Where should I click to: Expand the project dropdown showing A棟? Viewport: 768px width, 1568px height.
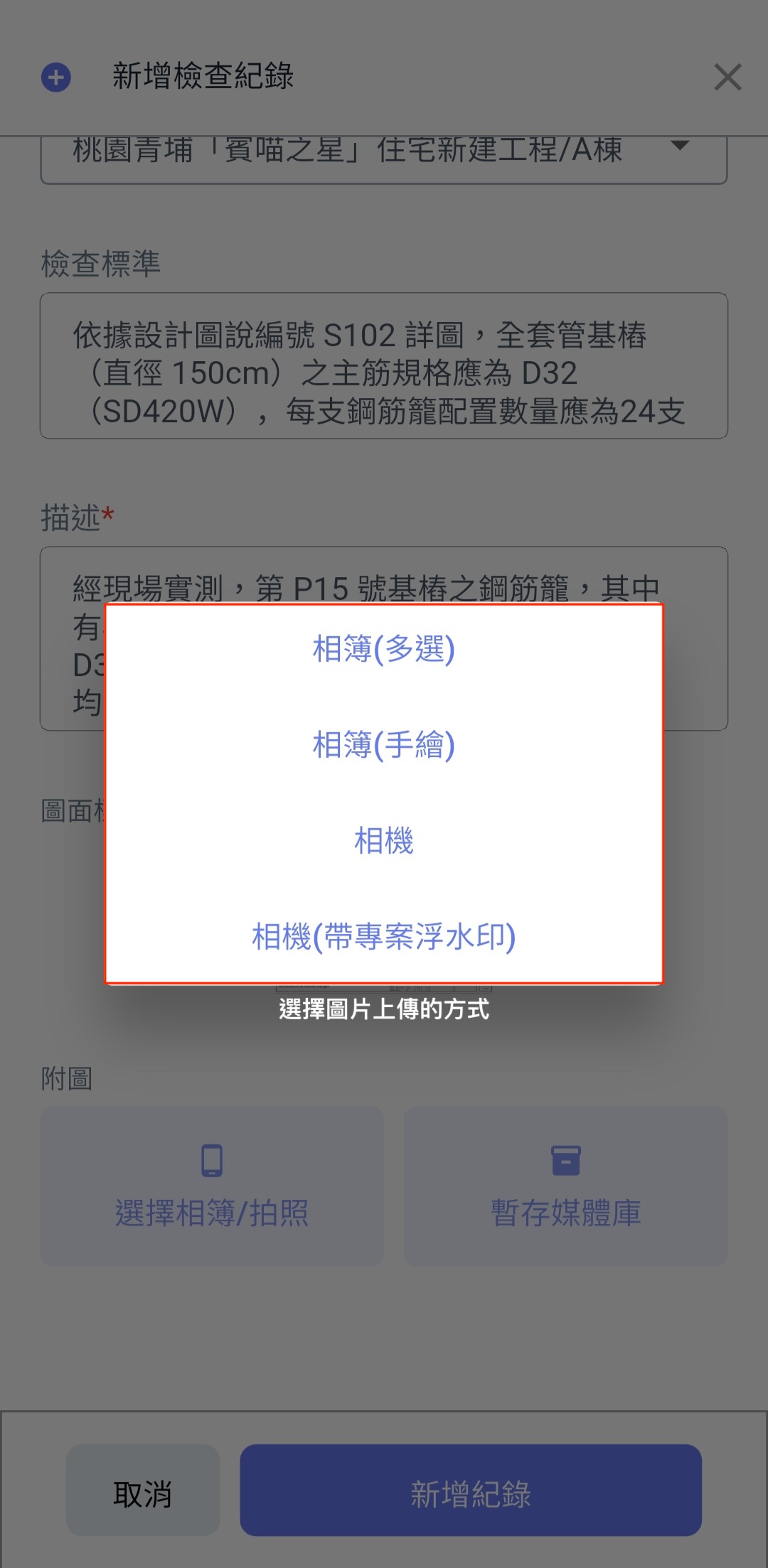(x=679, y=146)
